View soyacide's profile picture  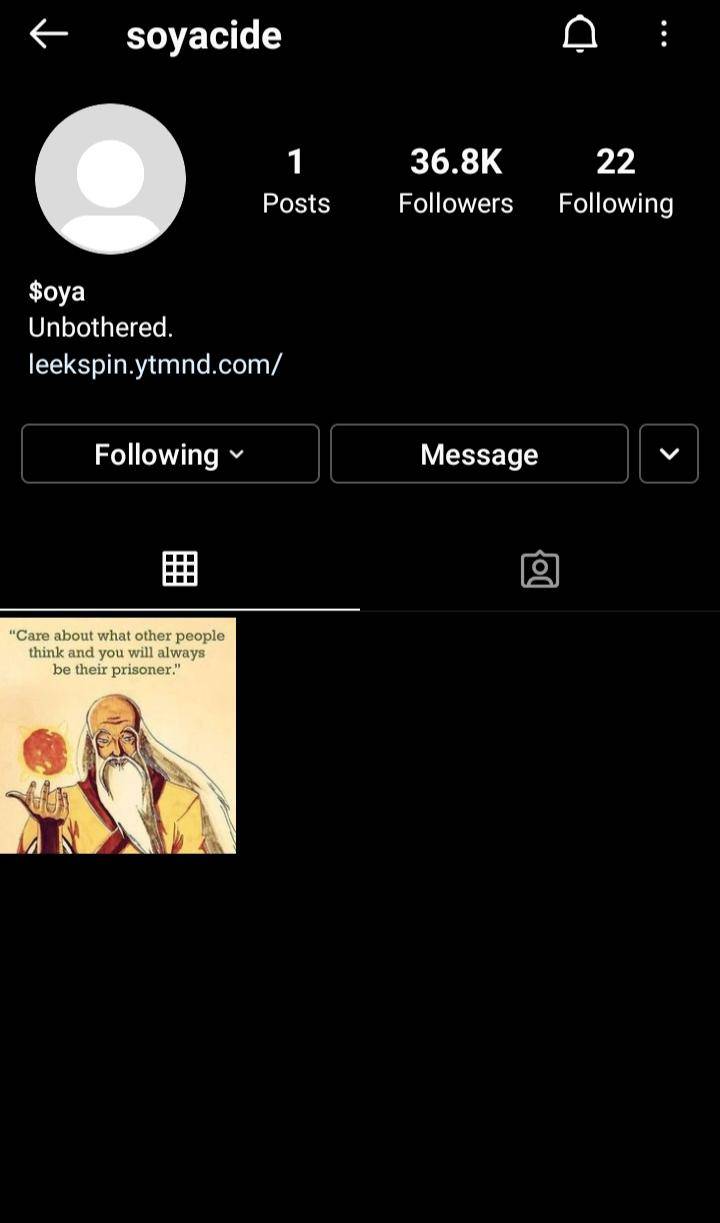click(110, 179)
